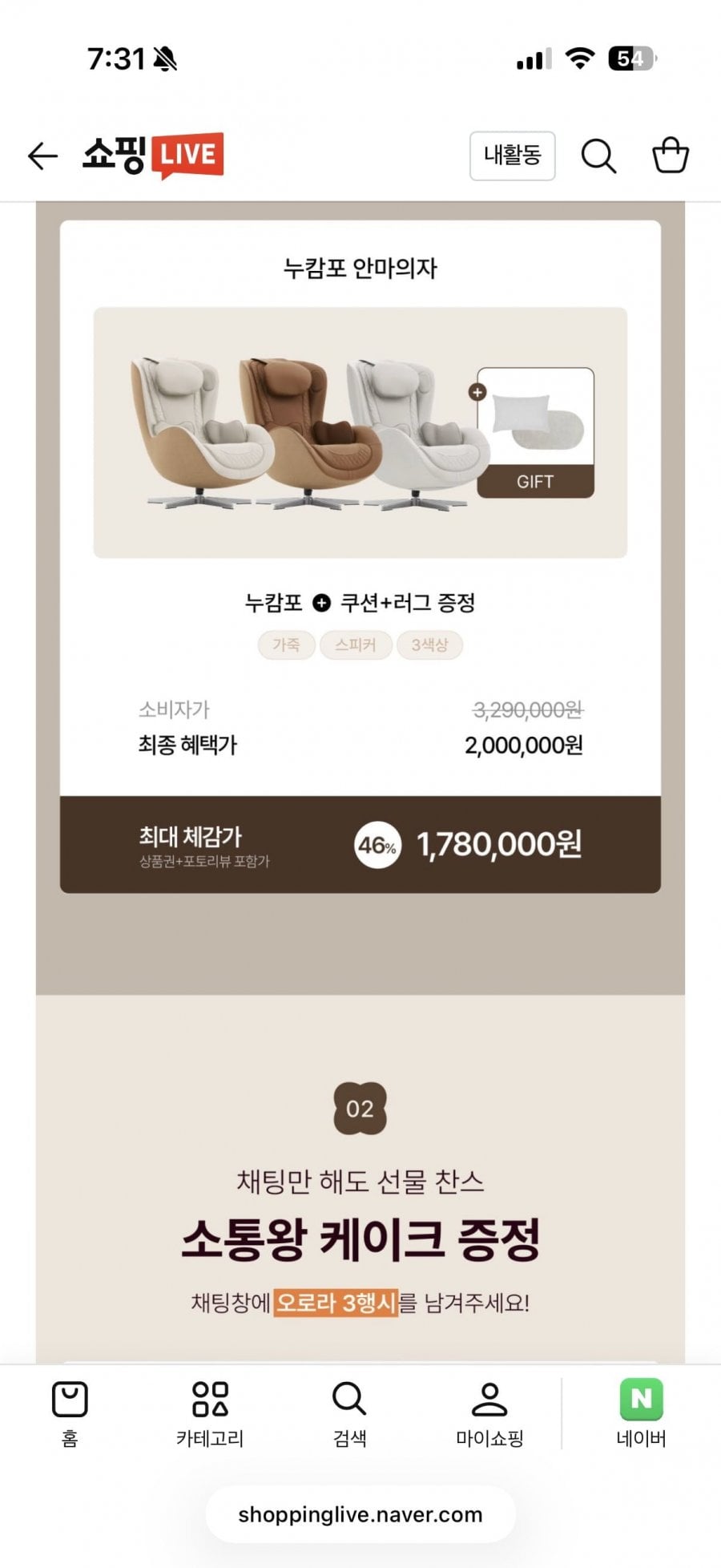Open the 네이버 tab
Screen dimensions: 721x1568
[641, 1414]
